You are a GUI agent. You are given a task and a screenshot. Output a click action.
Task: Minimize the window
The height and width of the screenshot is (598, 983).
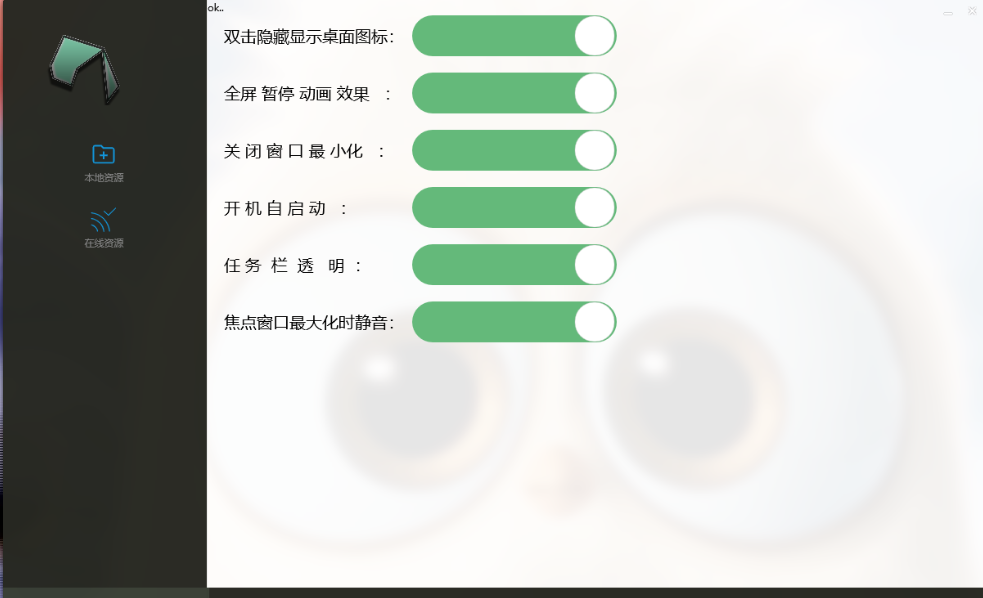pyautogui.click(x=947, y=12)
